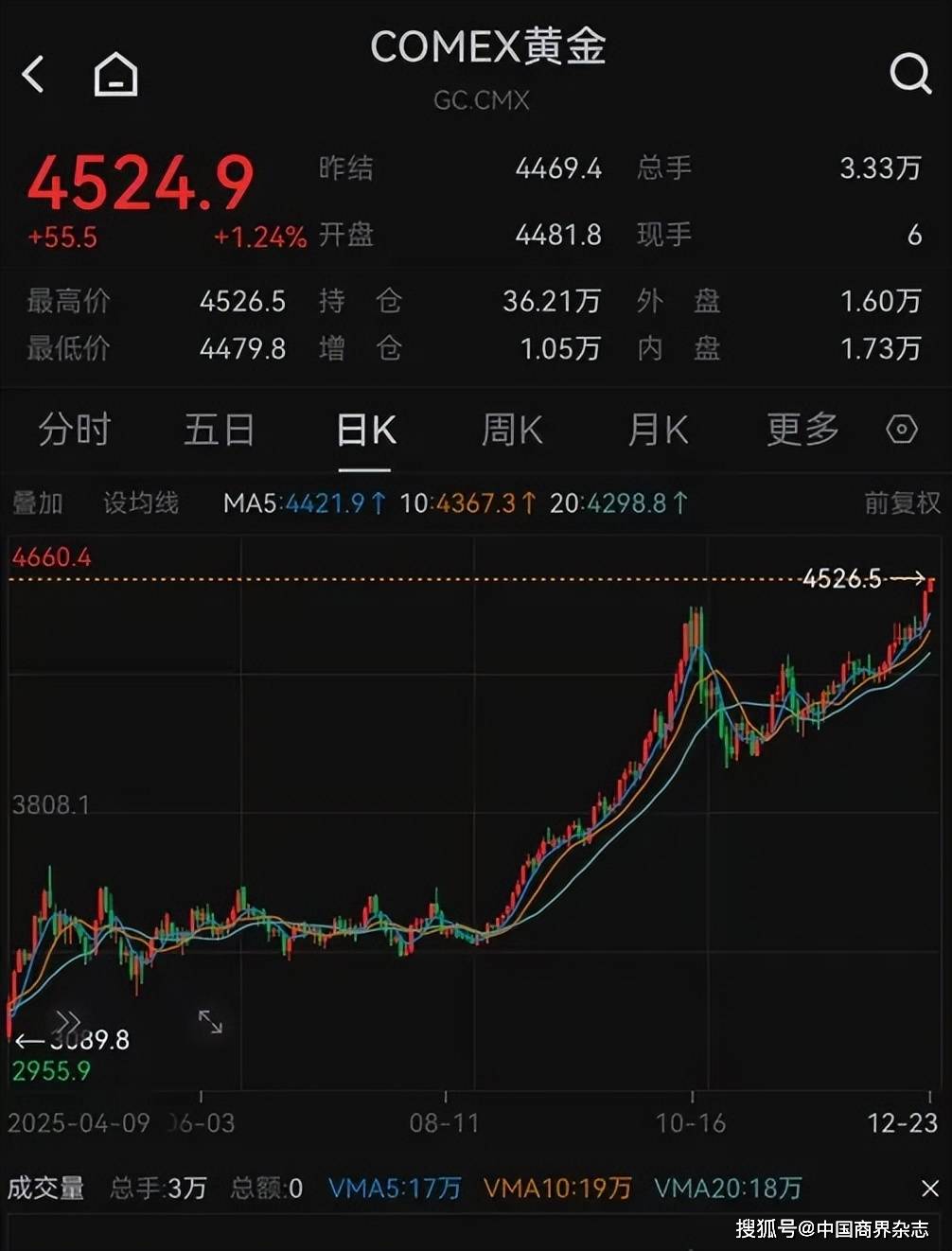Change the 前复权 adjustment mode
This screenshot has width=952, height=1251.
901,502
